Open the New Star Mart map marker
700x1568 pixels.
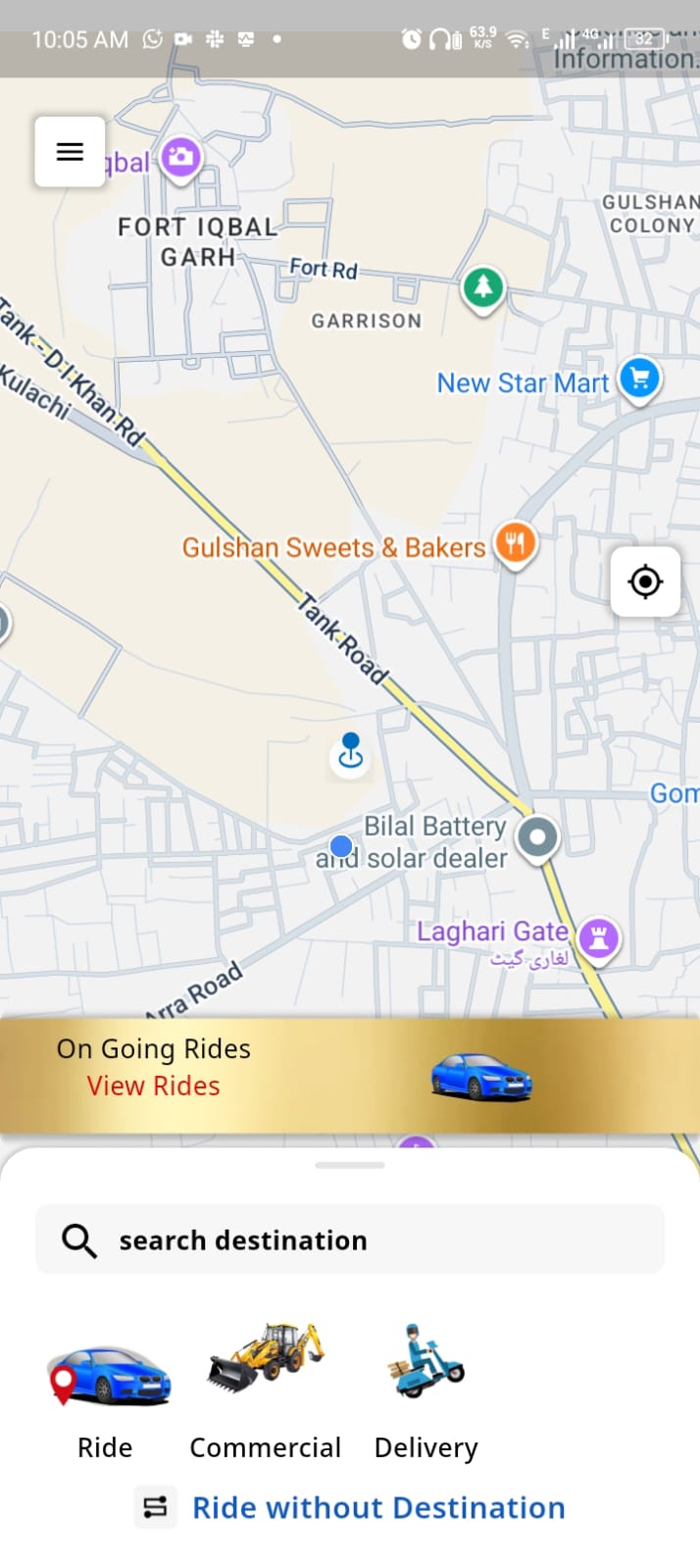coord(640,378)
